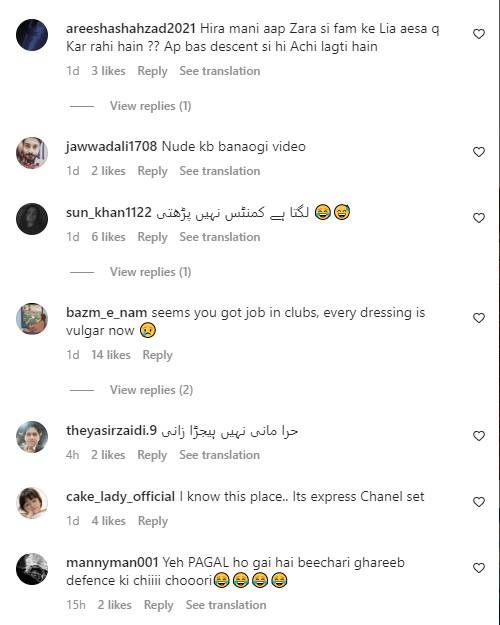This screenshot has width=500, height=625.
Task: Like the comment by theyasirzaidi.9
Action: click(x=478, y=436)
